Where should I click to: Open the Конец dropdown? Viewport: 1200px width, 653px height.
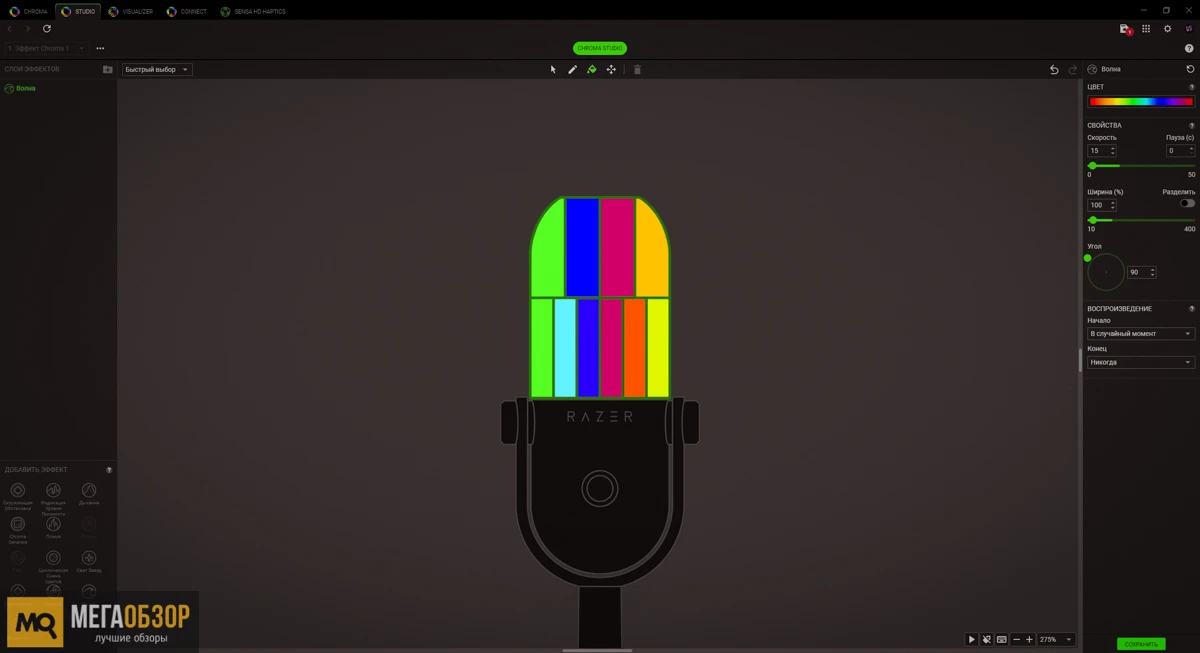1140,362
